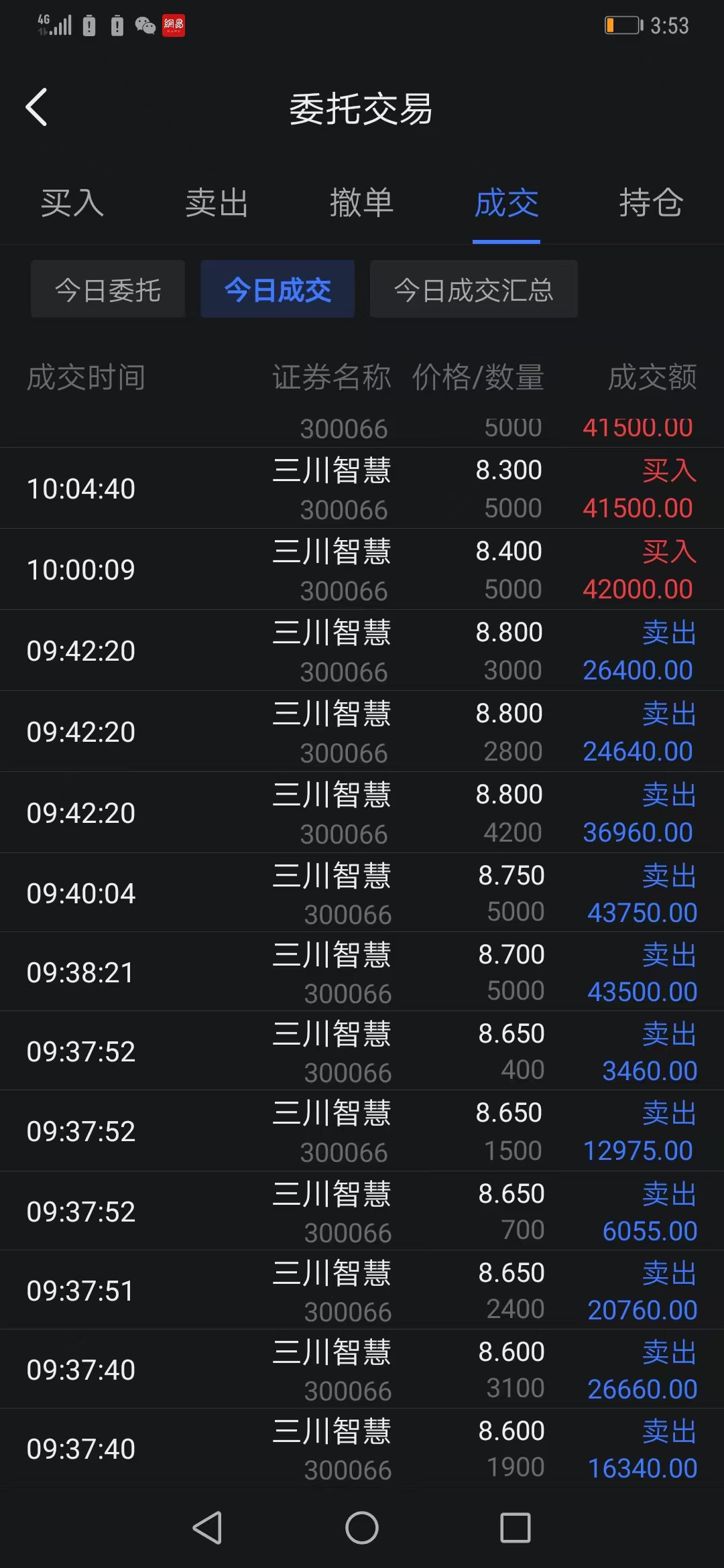The image size is (724, 1568).
Task: Open the 09:40:04 sell record at 8.750
Action: click(362, 893)
